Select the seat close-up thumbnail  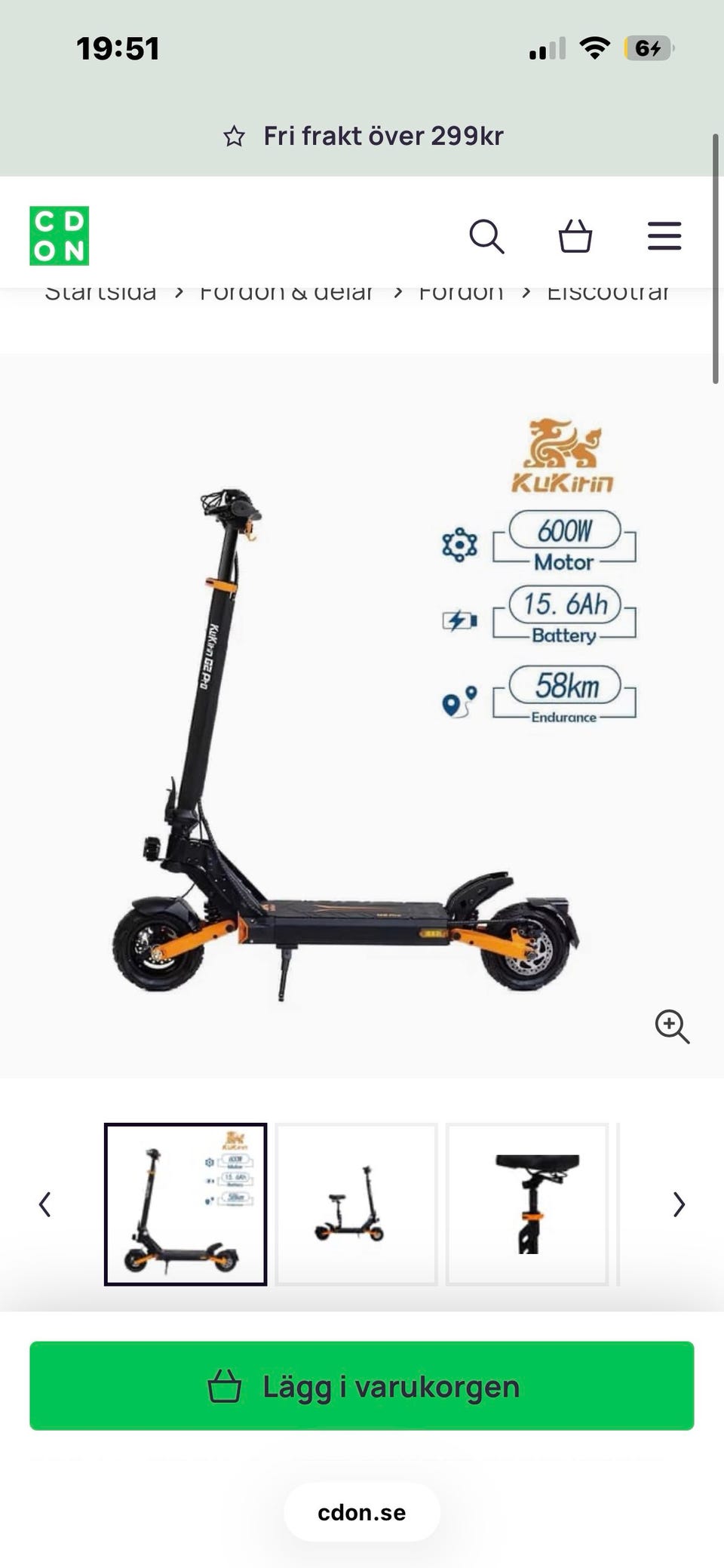(x=527, y=1204)
